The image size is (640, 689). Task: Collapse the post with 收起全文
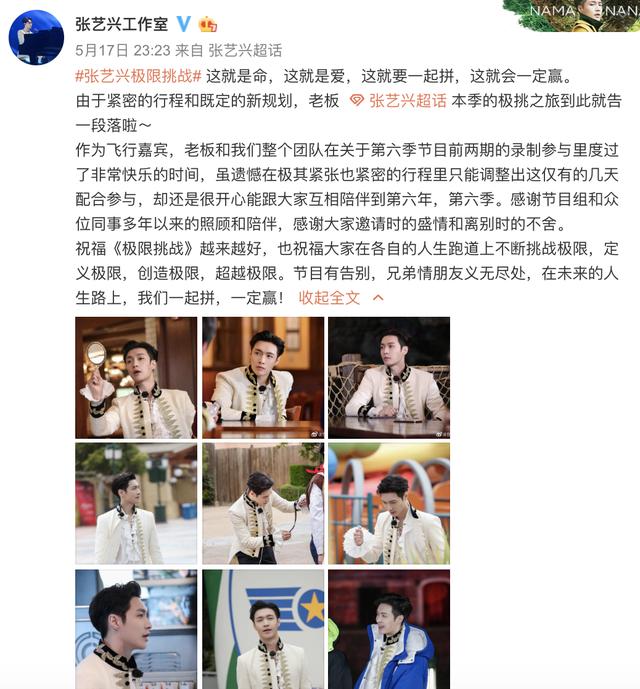coord(330,297)
